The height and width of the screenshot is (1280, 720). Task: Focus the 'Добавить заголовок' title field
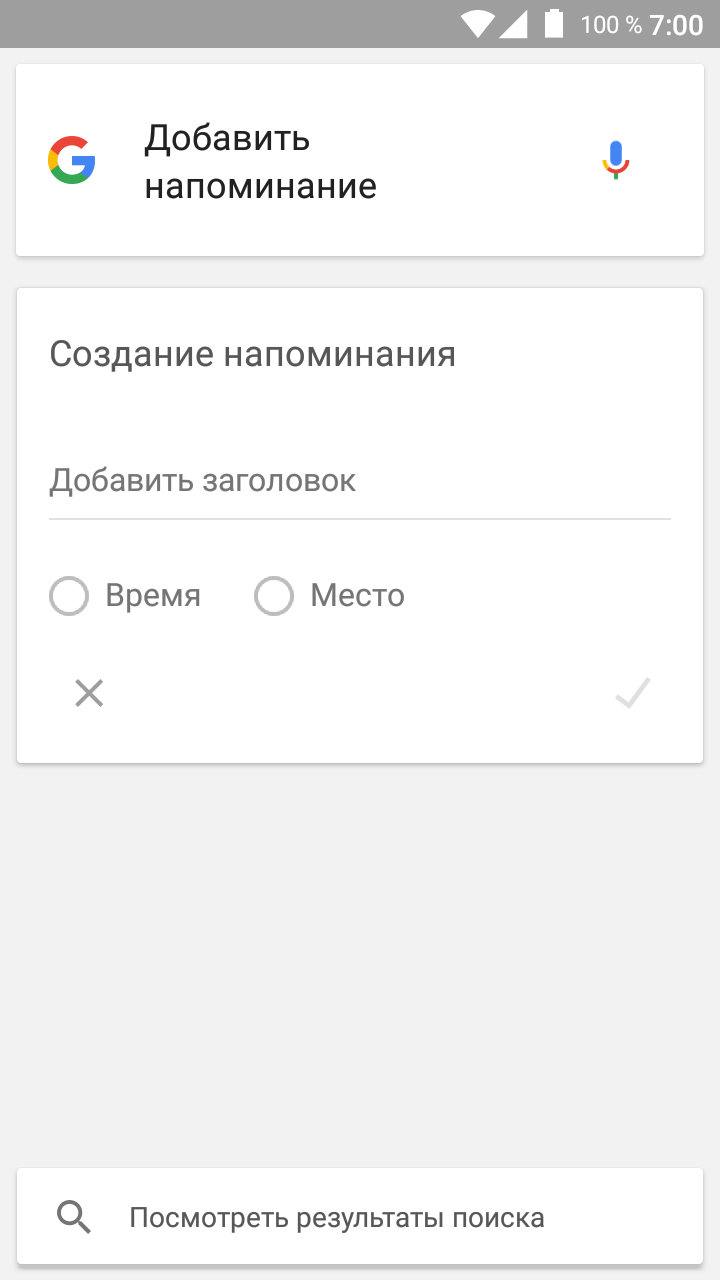(359, 482)
